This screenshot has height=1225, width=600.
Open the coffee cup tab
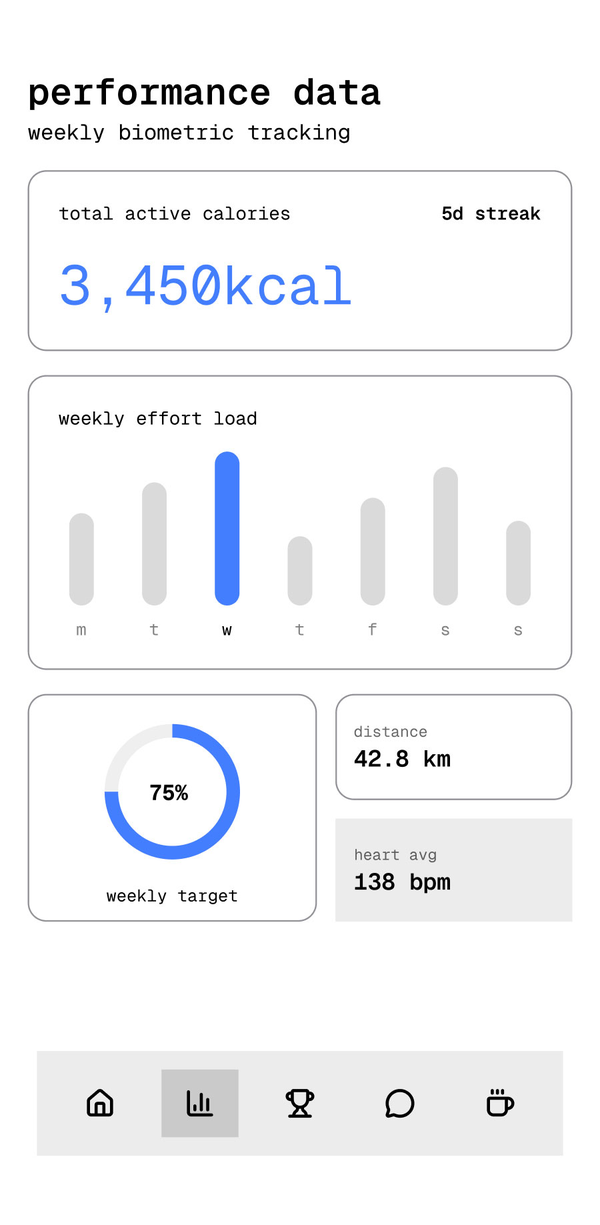pyautogui.click(x=500, y=1103)
